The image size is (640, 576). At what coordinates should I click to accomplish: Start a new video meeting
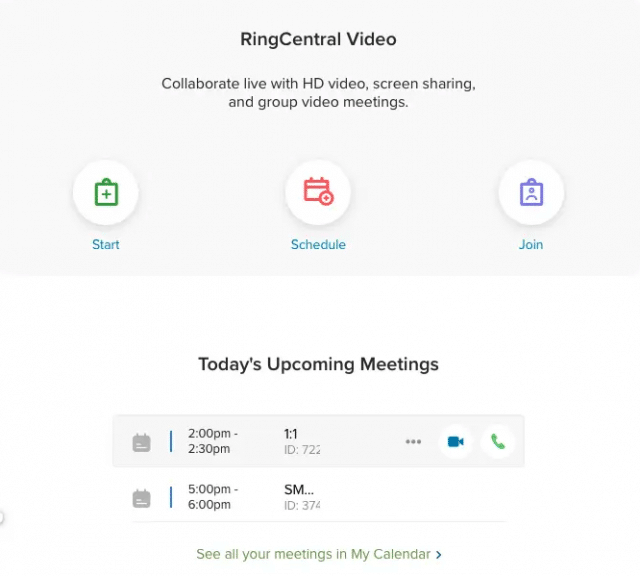coord(106,193)
